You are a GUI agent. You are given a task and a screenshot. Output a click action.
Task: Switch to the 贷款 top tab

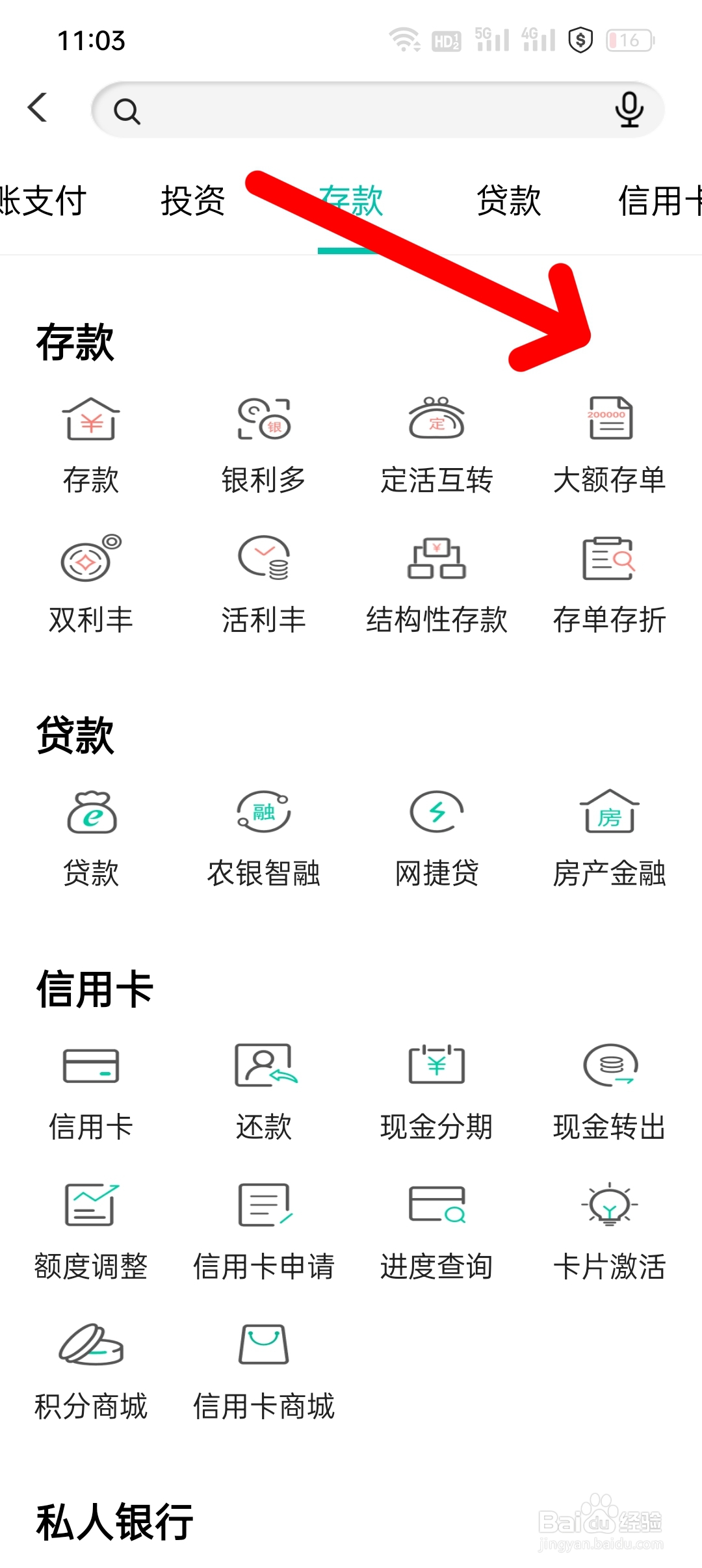tap(509, 200)
